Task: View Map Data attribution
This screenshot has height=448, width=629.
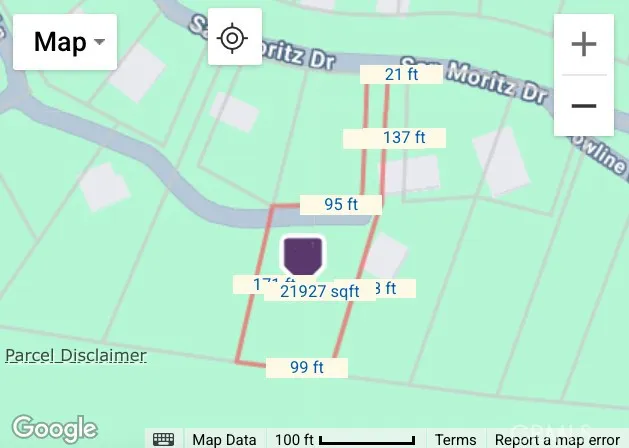Action: point(224,439)
